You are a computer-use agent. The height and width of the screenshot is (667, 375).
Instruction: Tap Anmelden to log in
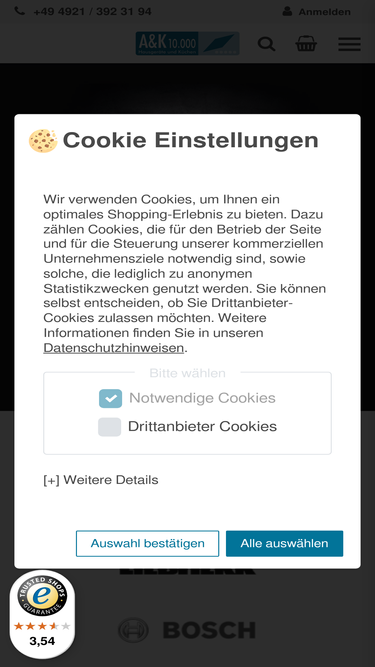317,11
